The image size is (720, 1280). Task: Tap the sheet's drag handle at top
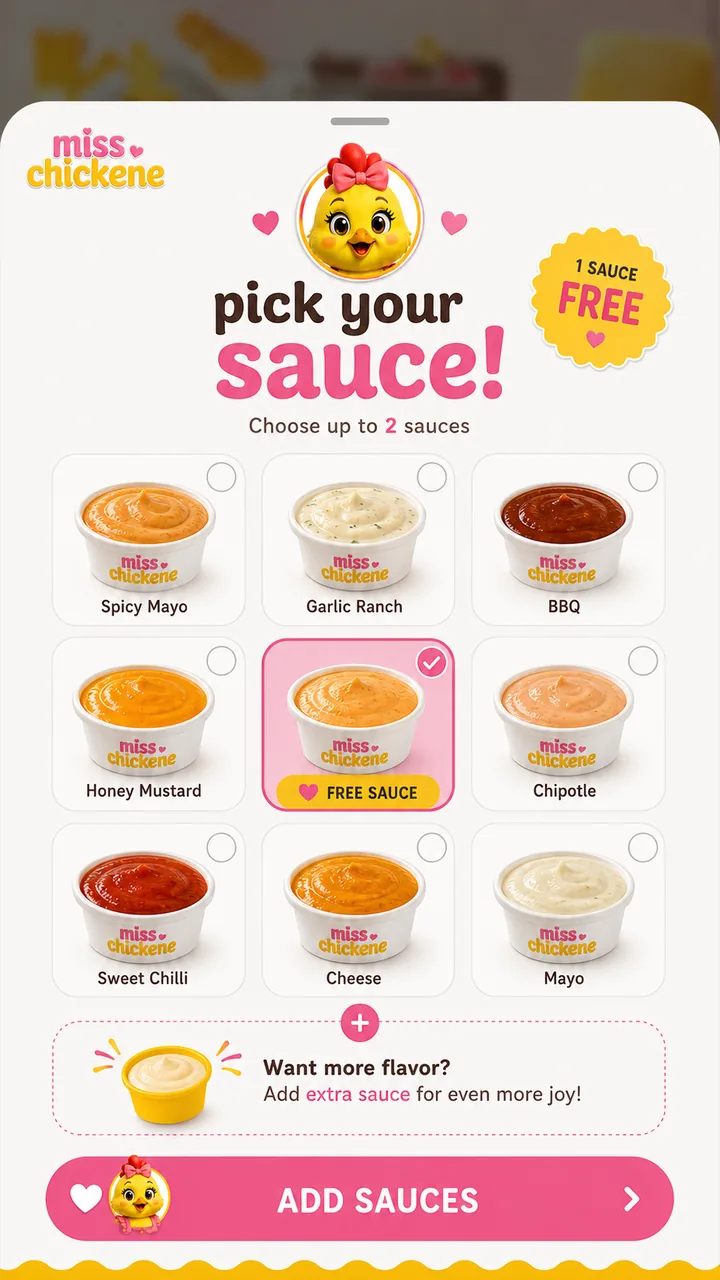click(x=360, y=122)
